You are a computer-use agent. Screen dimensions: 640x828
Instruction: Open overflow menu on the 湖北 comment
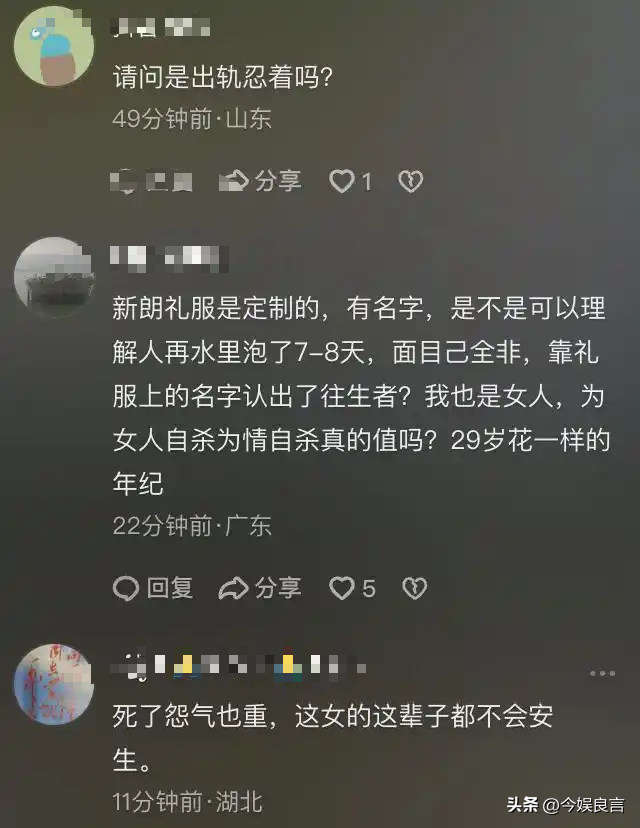[602, 673]
